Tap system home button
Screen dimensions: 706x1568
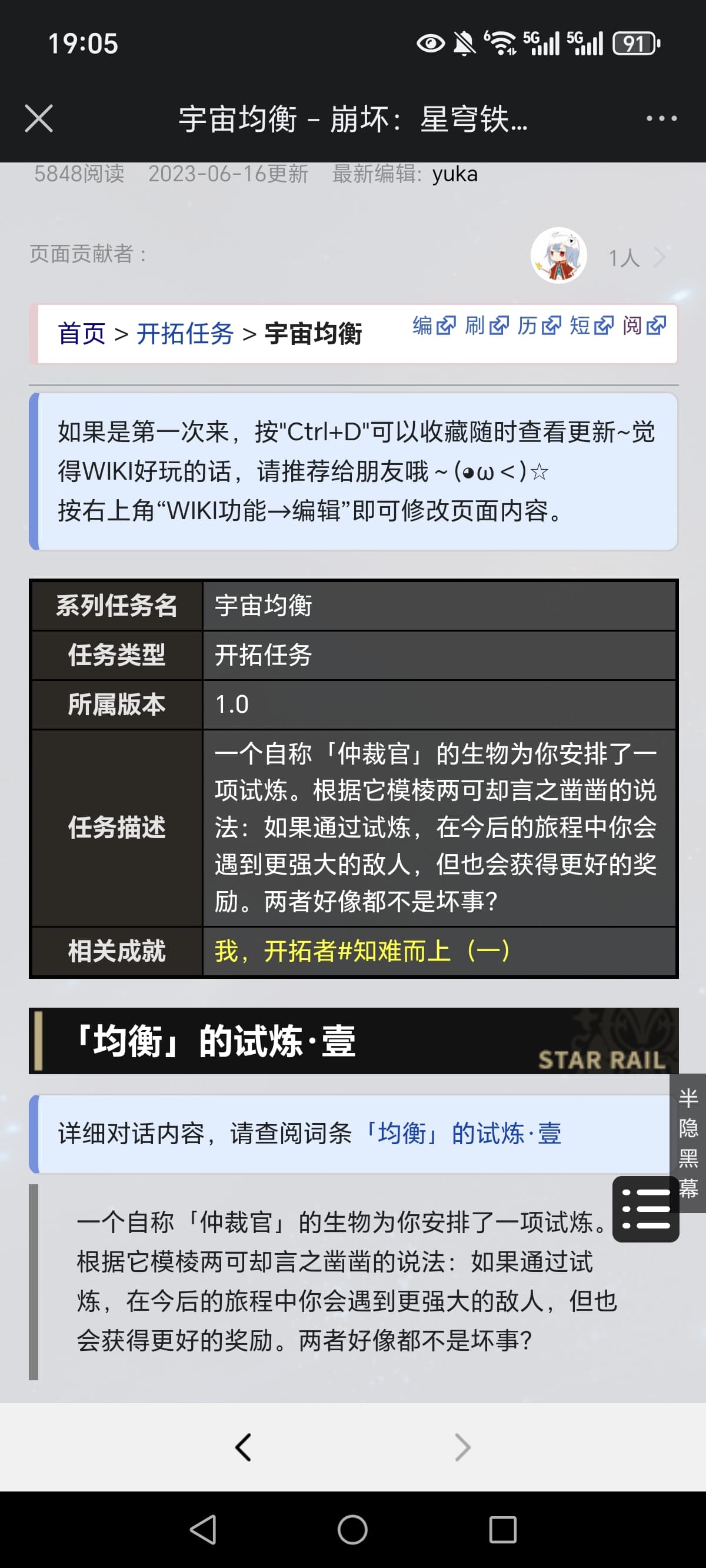(x=352, y=1529)
